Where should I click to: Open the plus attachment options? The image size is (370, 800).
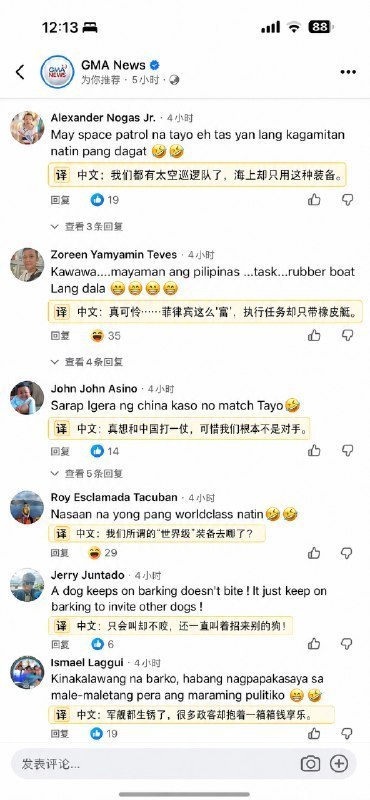coord(339,764)
